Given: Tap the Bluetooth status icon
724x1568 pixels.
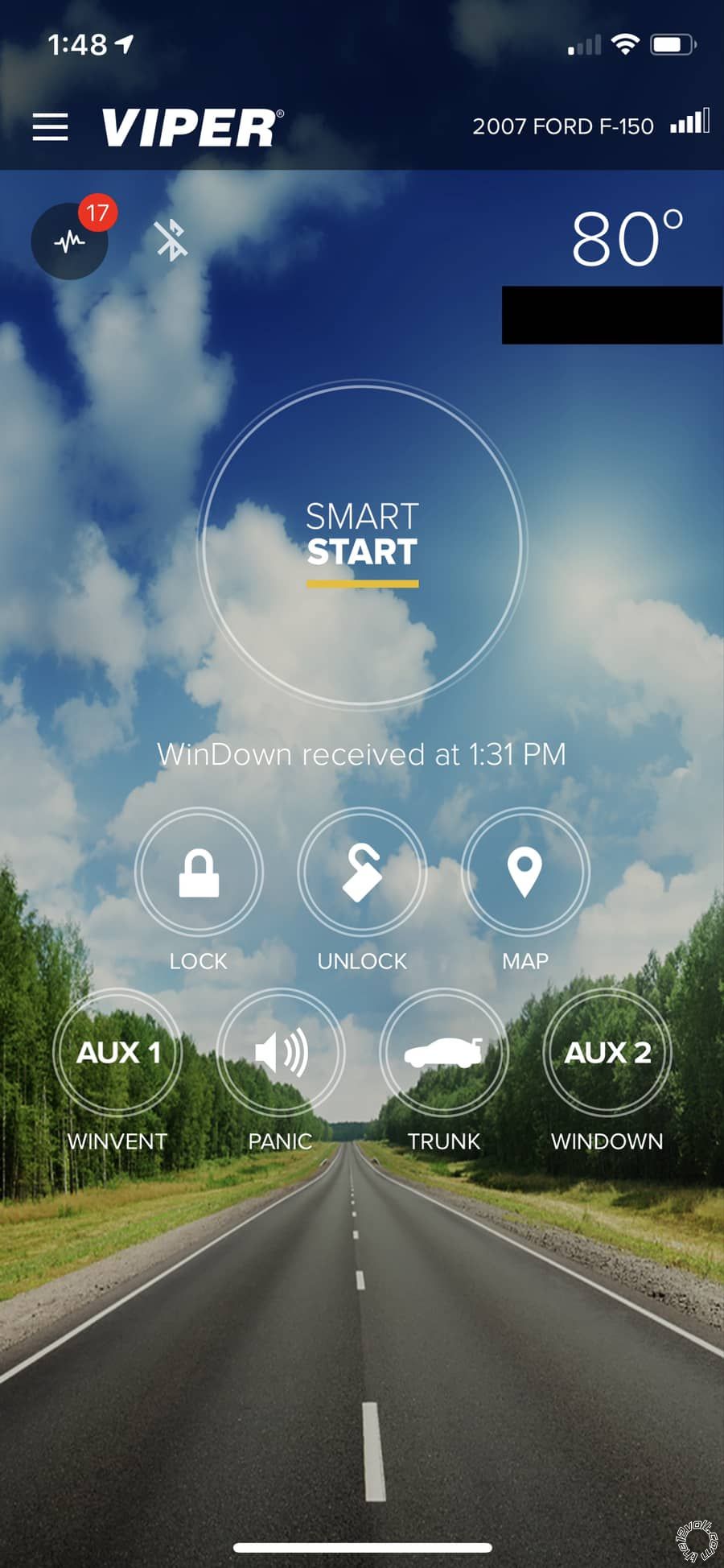Looking at the screenshot, I should tap(171, 241).
